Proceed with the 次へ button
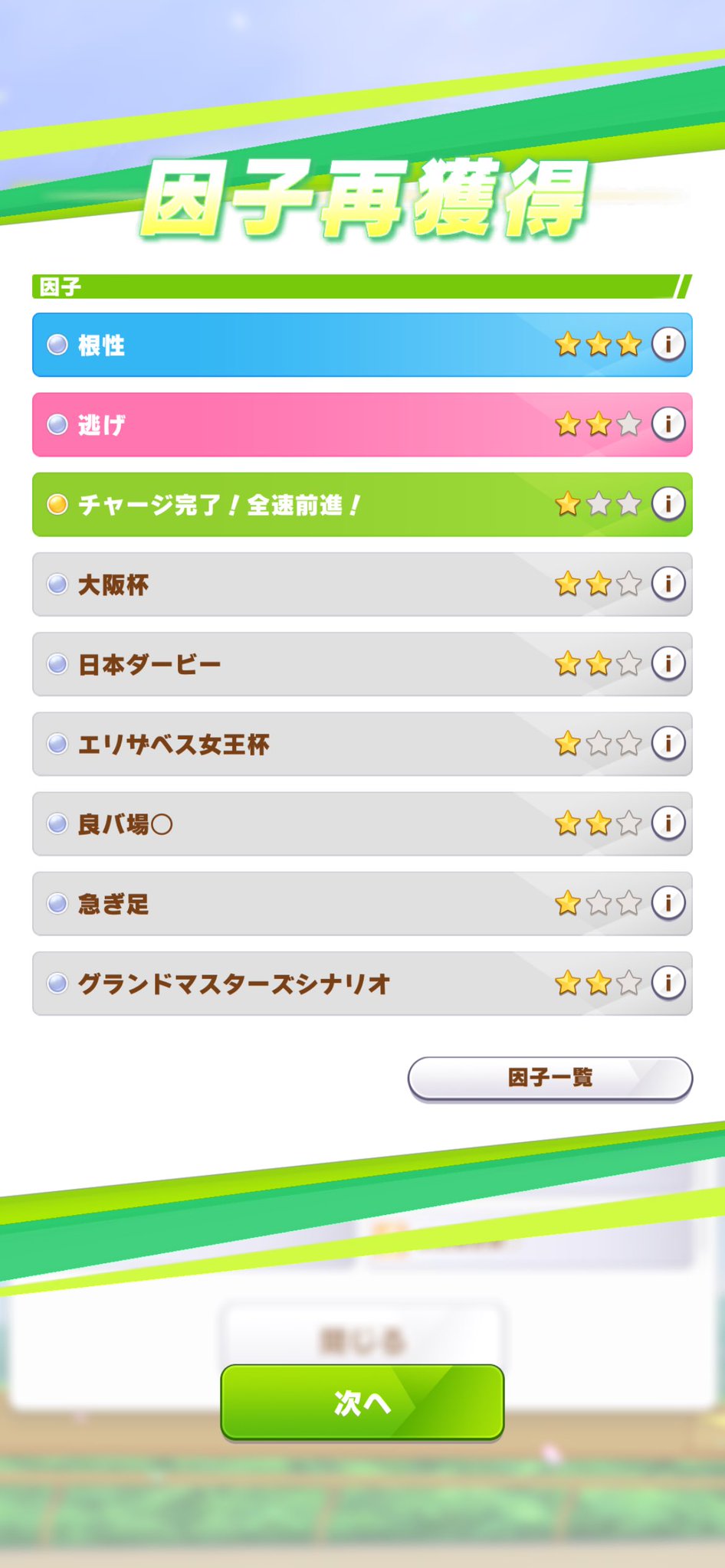 (362, 1402)
